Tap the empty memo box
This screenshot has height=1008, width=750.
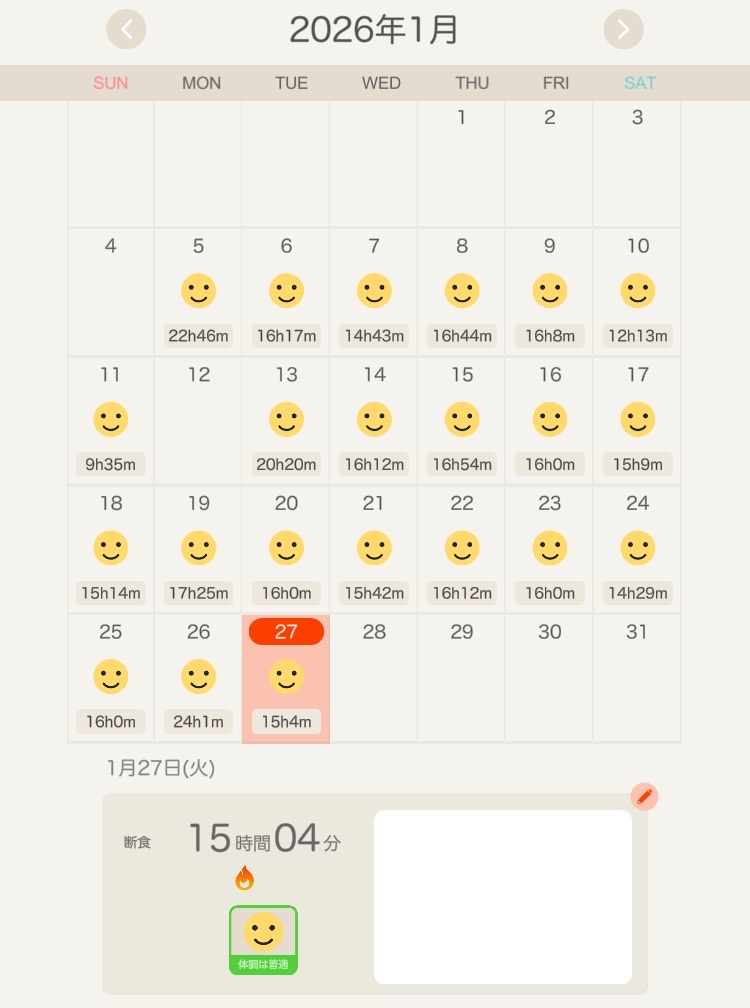click(502, 896)
